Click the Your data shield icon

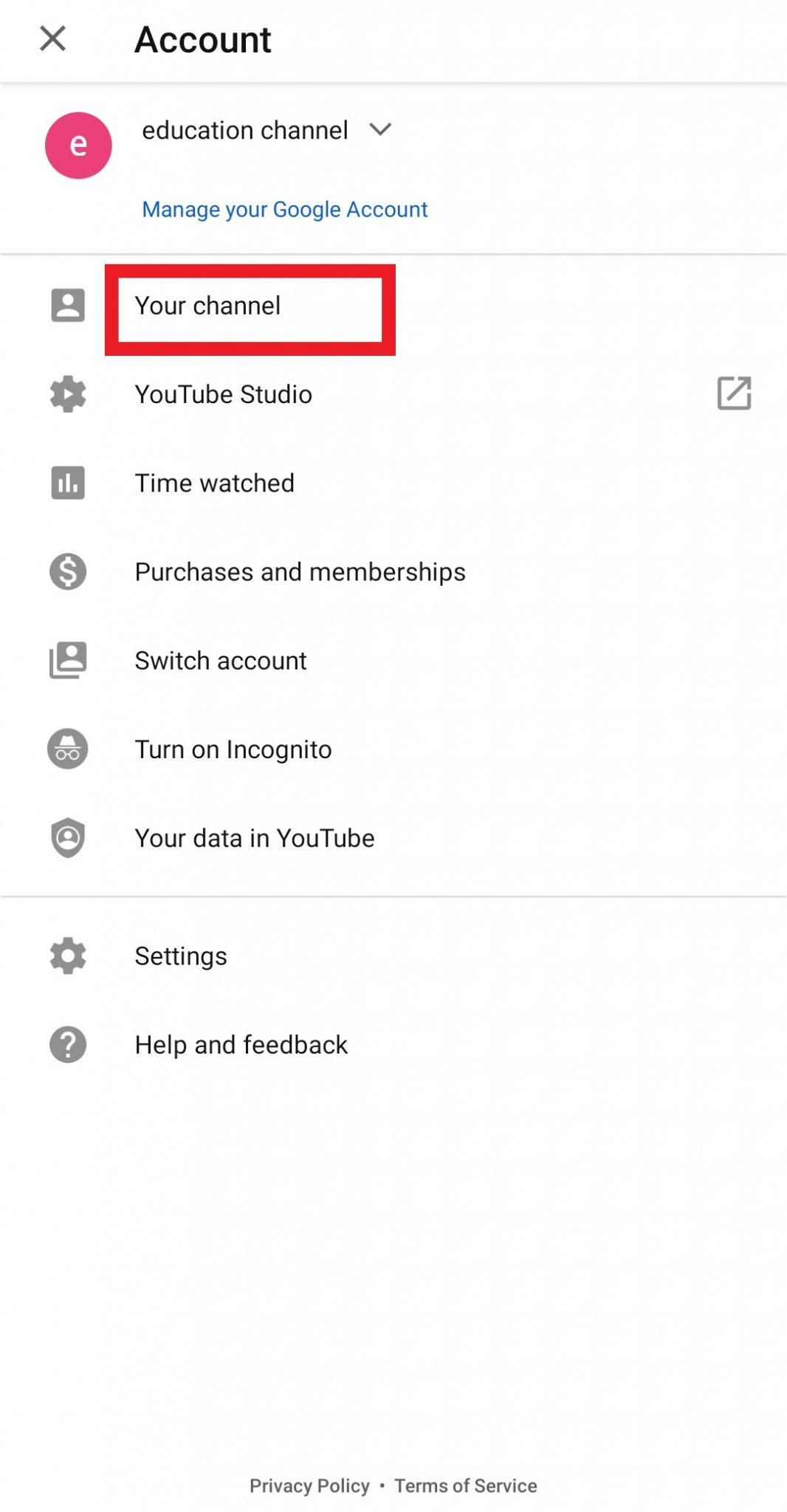pyautogui.click(x=67, y=837)
